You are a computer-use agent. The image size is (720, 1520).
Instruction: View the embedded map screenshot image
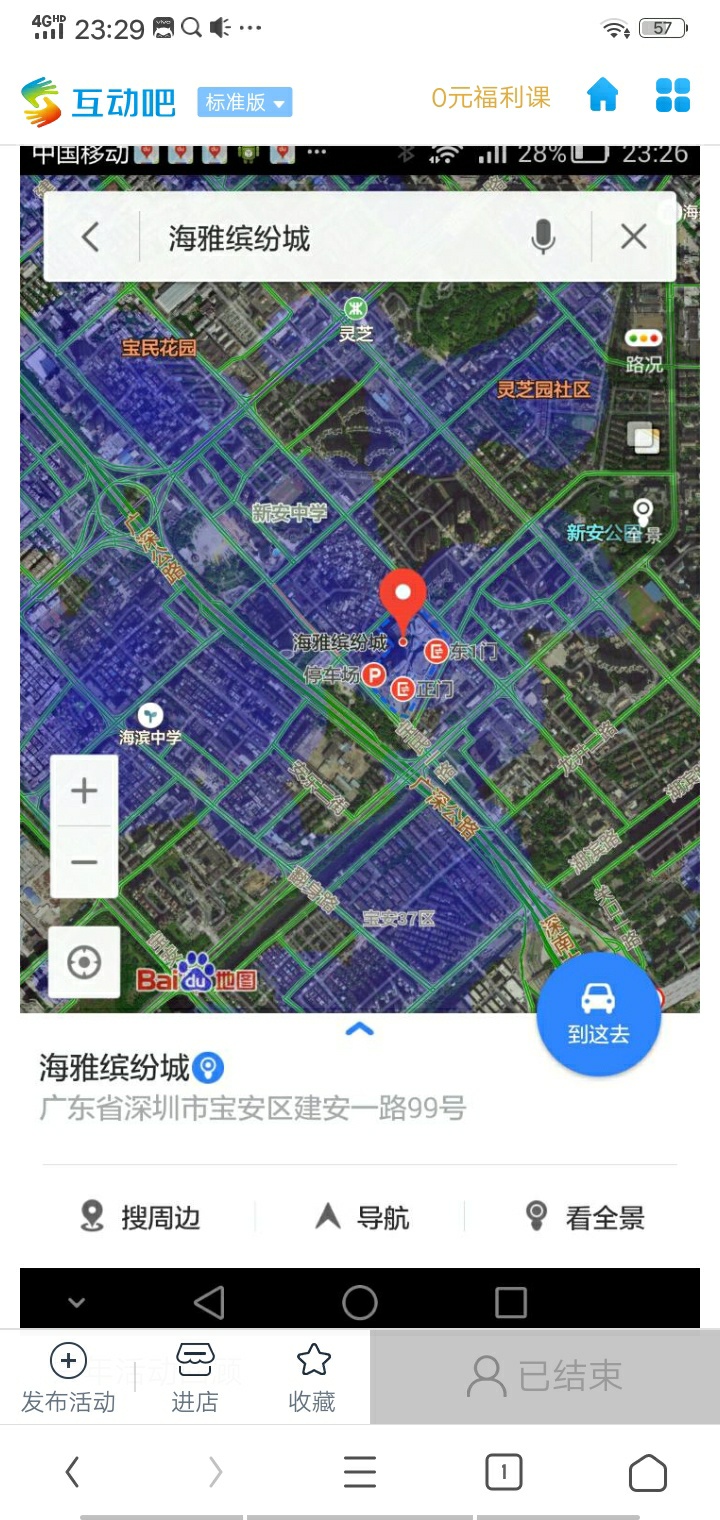tap(360, 700)
